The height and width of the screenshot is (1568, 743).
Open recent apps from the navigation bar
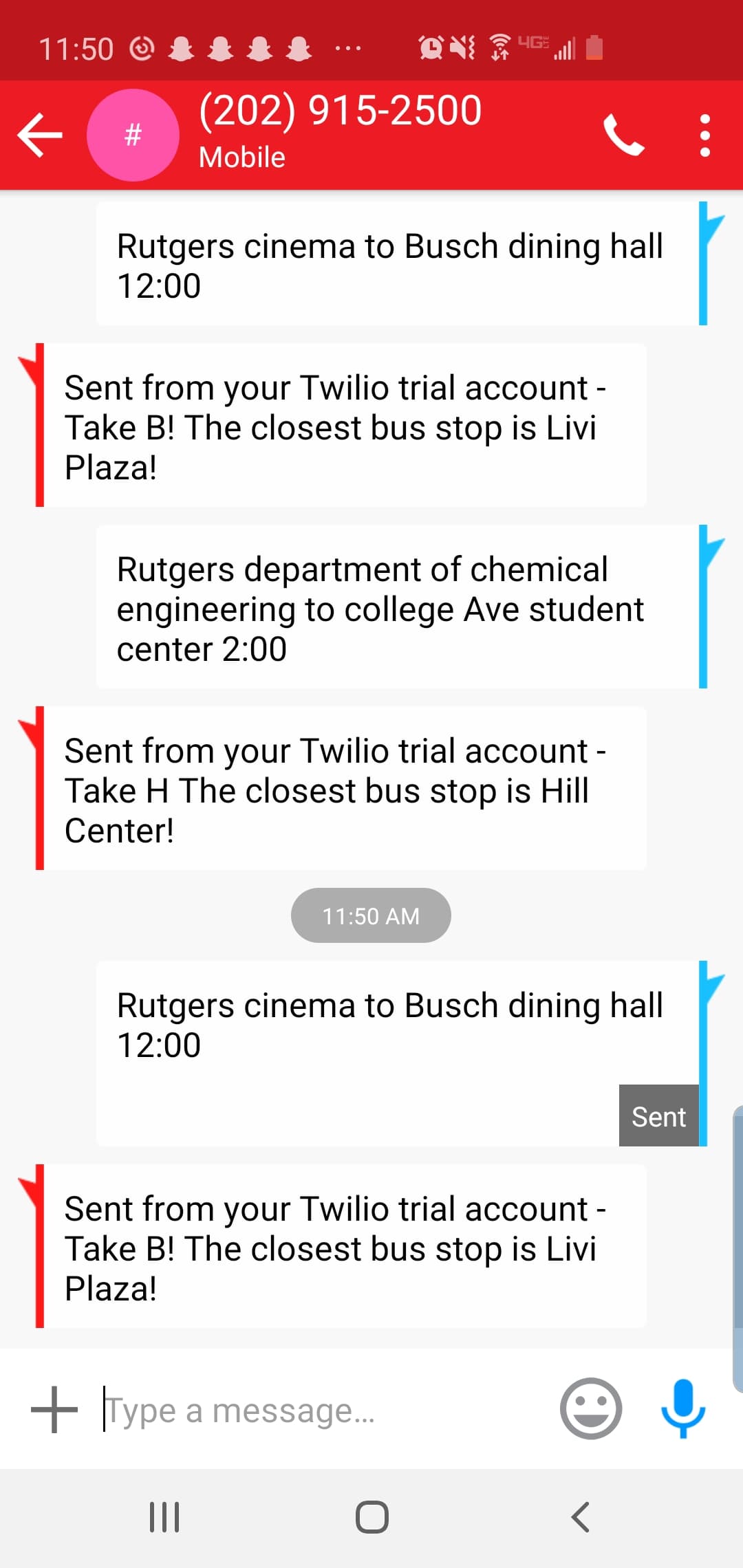pos(164,1517)
